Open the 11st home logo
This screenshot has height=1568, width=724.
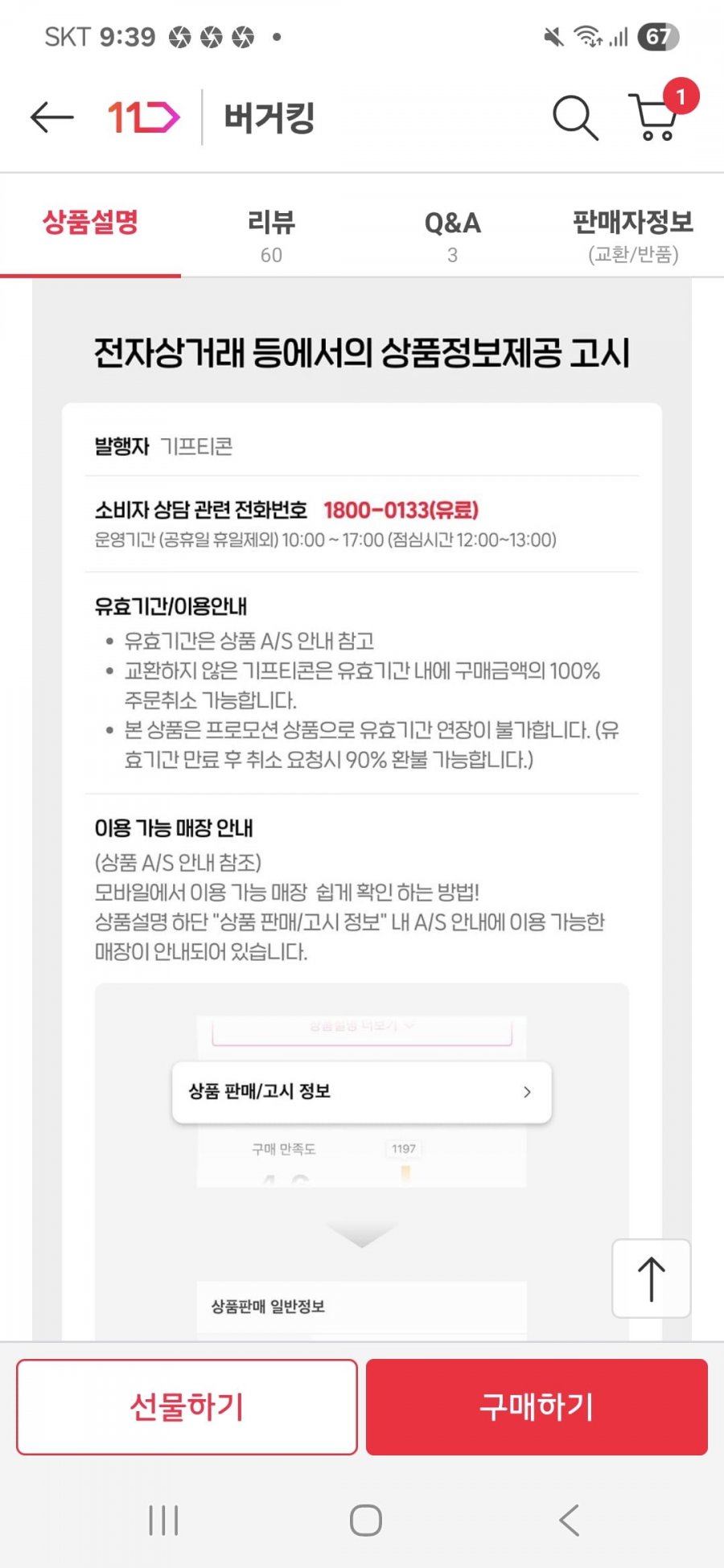click(143, 117)
